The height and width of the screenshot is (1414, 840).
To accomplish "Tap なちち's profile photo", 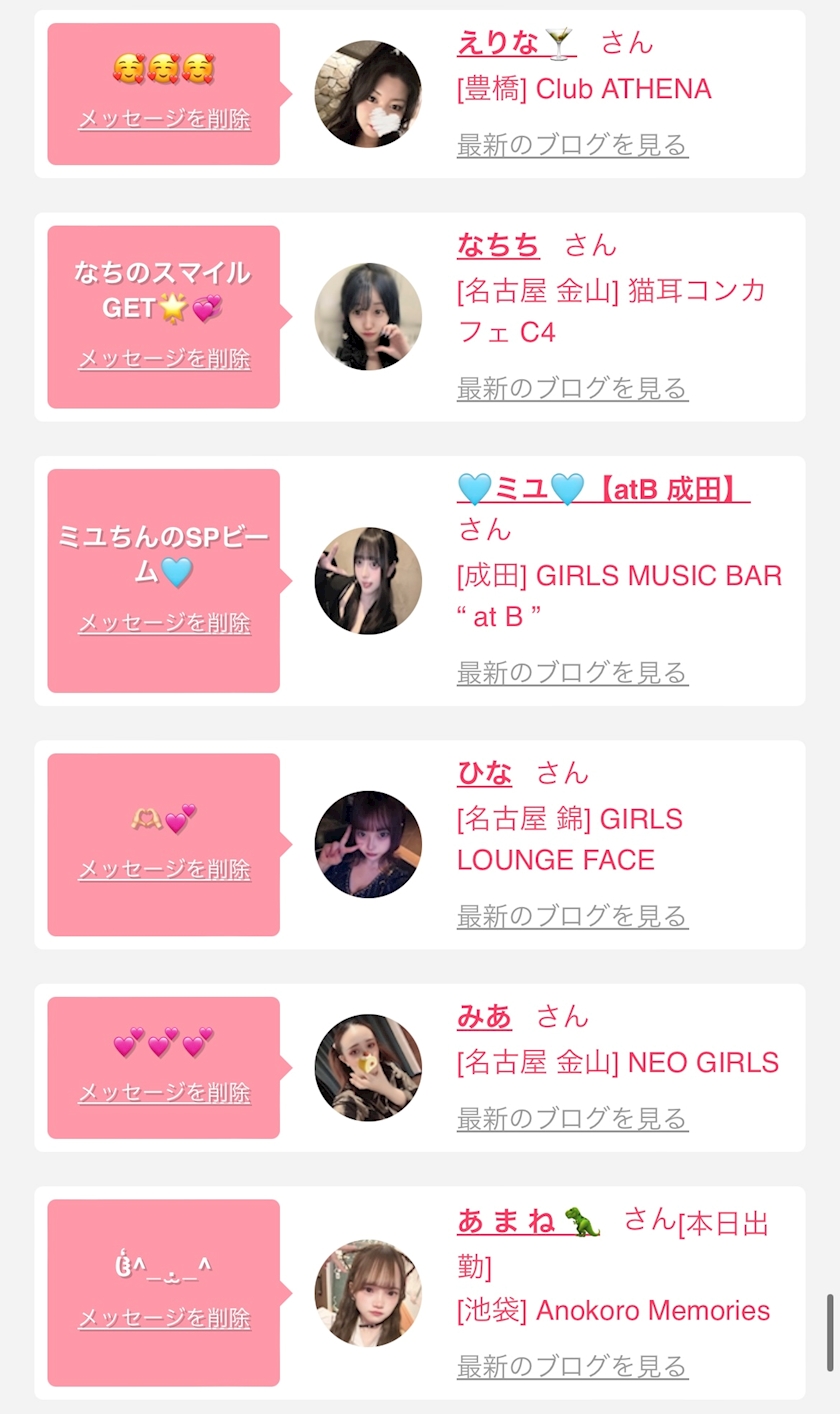I will point(368,316).
